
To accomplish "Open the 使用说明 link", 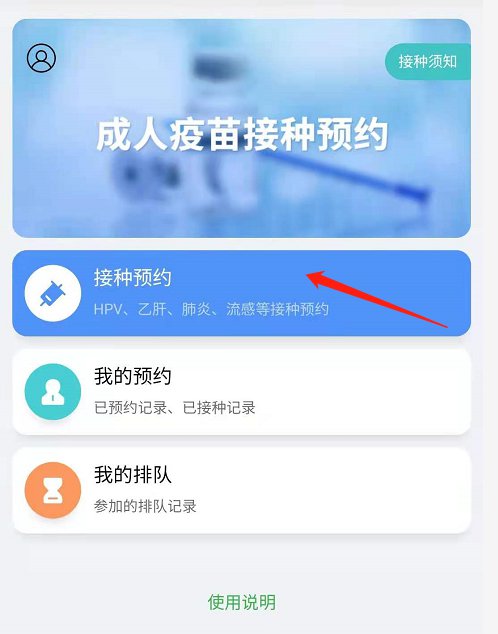I will tap(242, 602).
